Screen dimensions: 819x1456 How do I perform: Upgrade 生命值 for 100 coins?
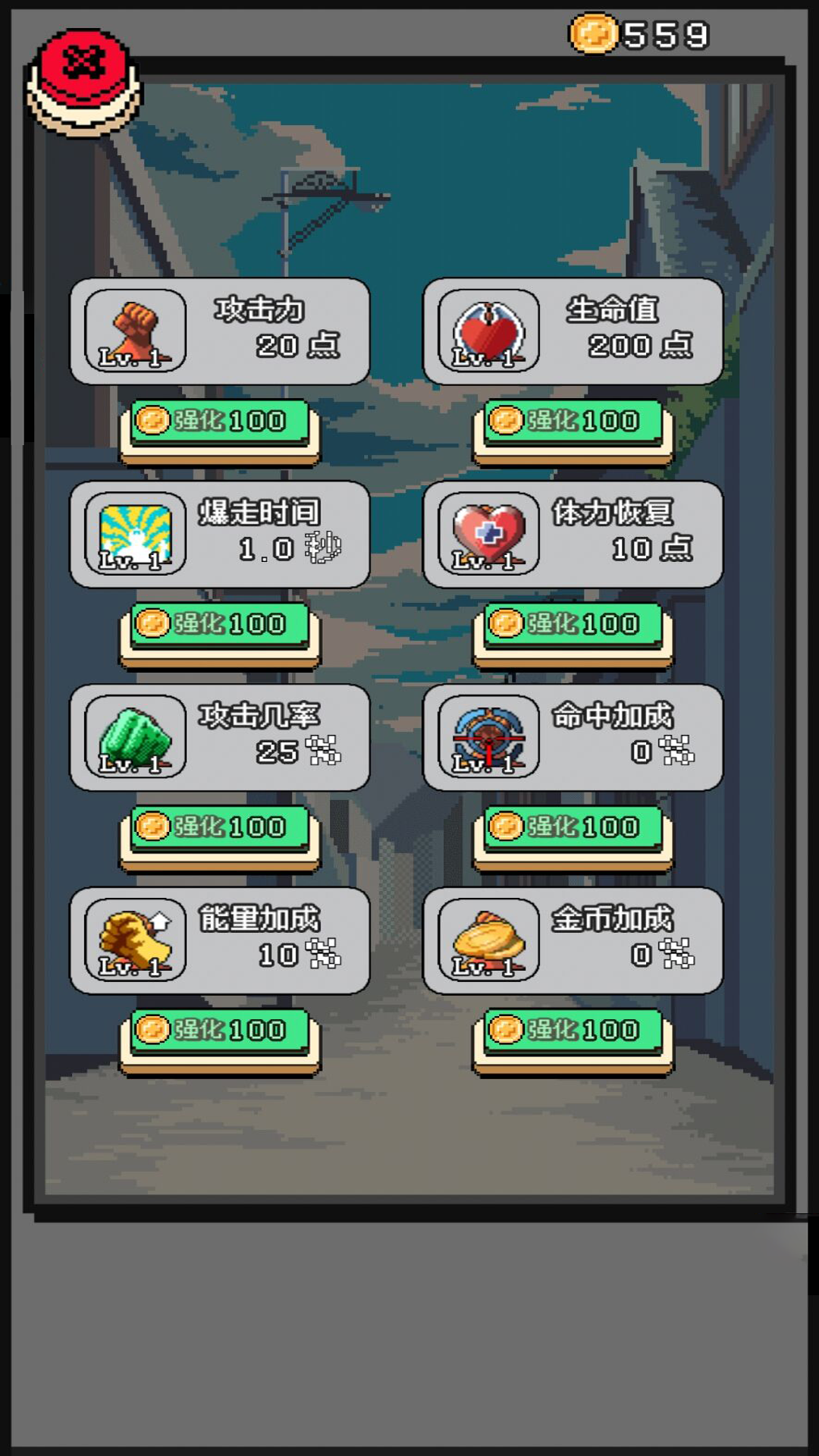pos(573,422)
